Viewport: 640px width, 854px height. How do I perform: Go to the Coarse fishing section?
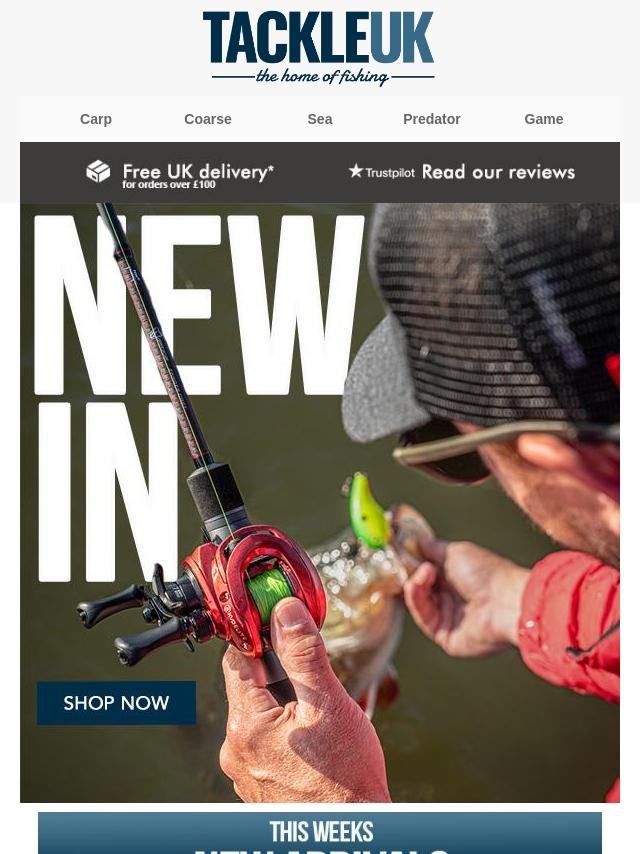(x=208, y=119)
